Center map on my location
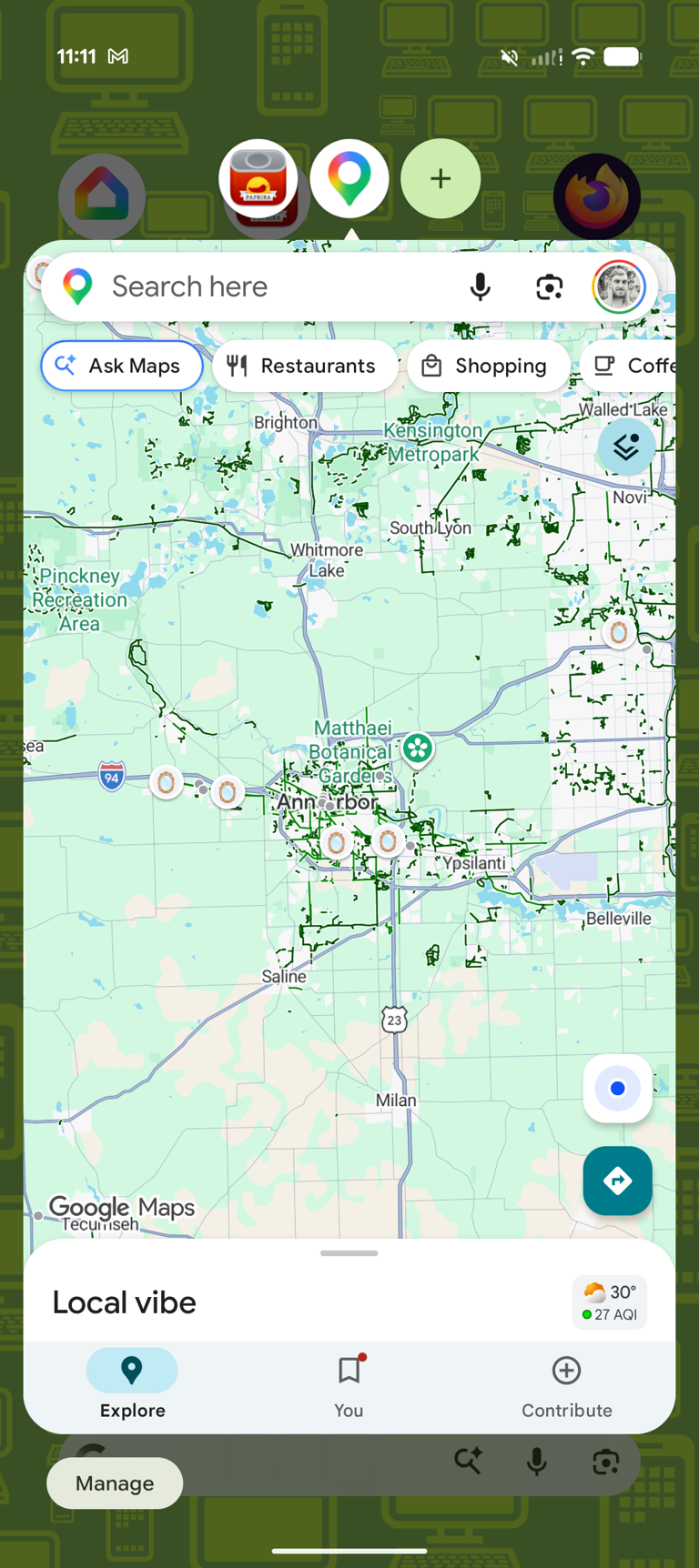The width and height of the screenshot is (699, 1568). tap(618, 1089)
